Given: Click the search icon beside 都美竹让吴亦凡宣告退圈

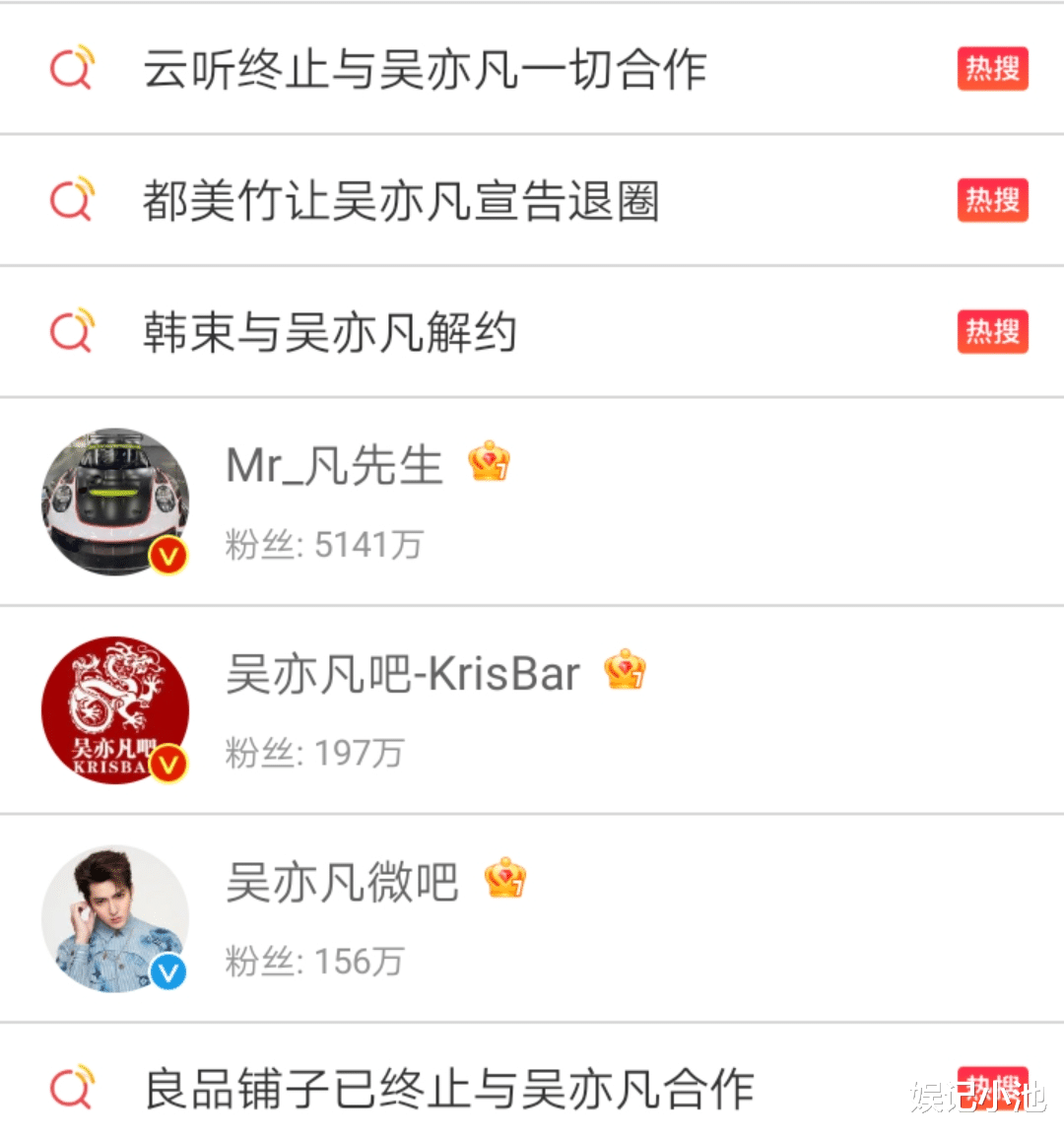Looking at the screenshot, I should tap(69, 199).
